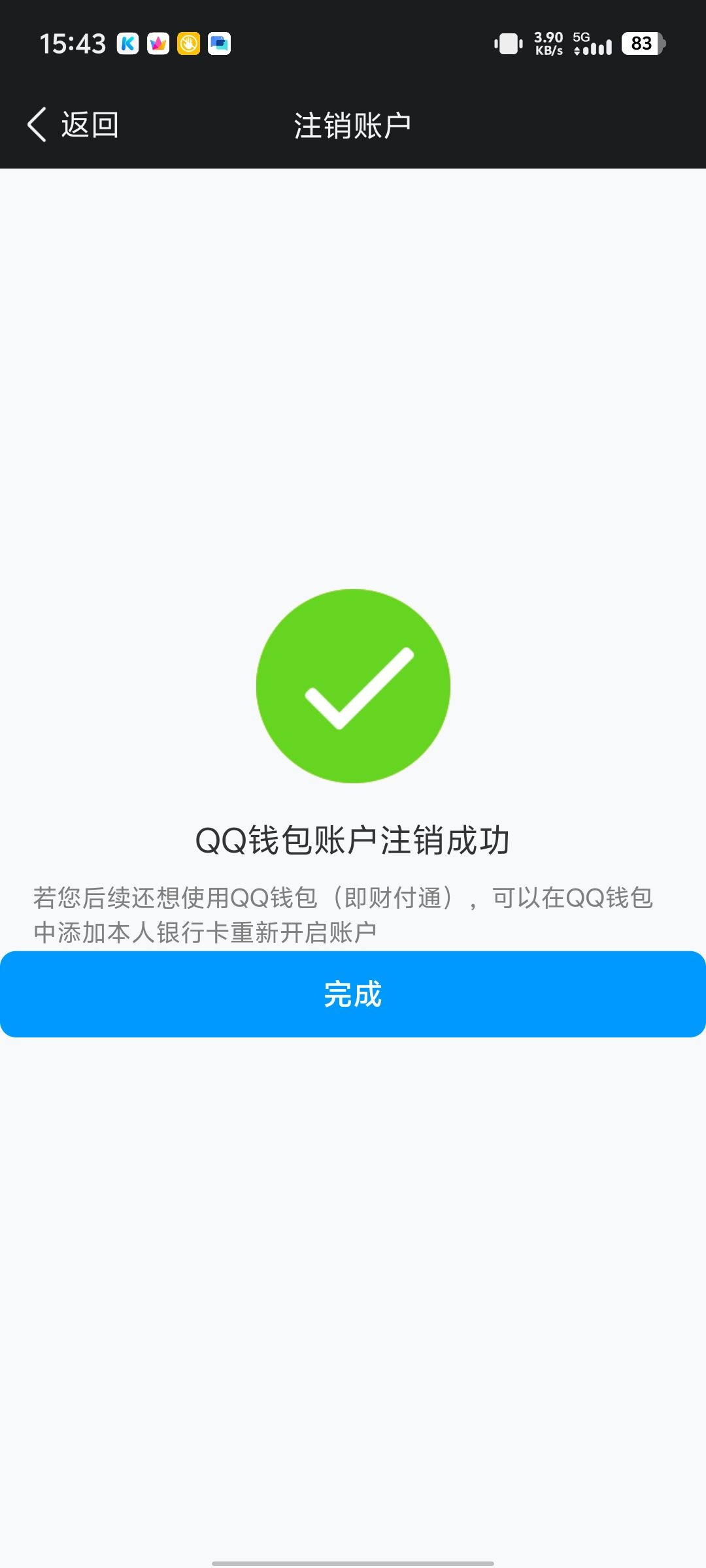
Task: Tap the crown-shaped notification icon
Action: click(x=159, y=44)
